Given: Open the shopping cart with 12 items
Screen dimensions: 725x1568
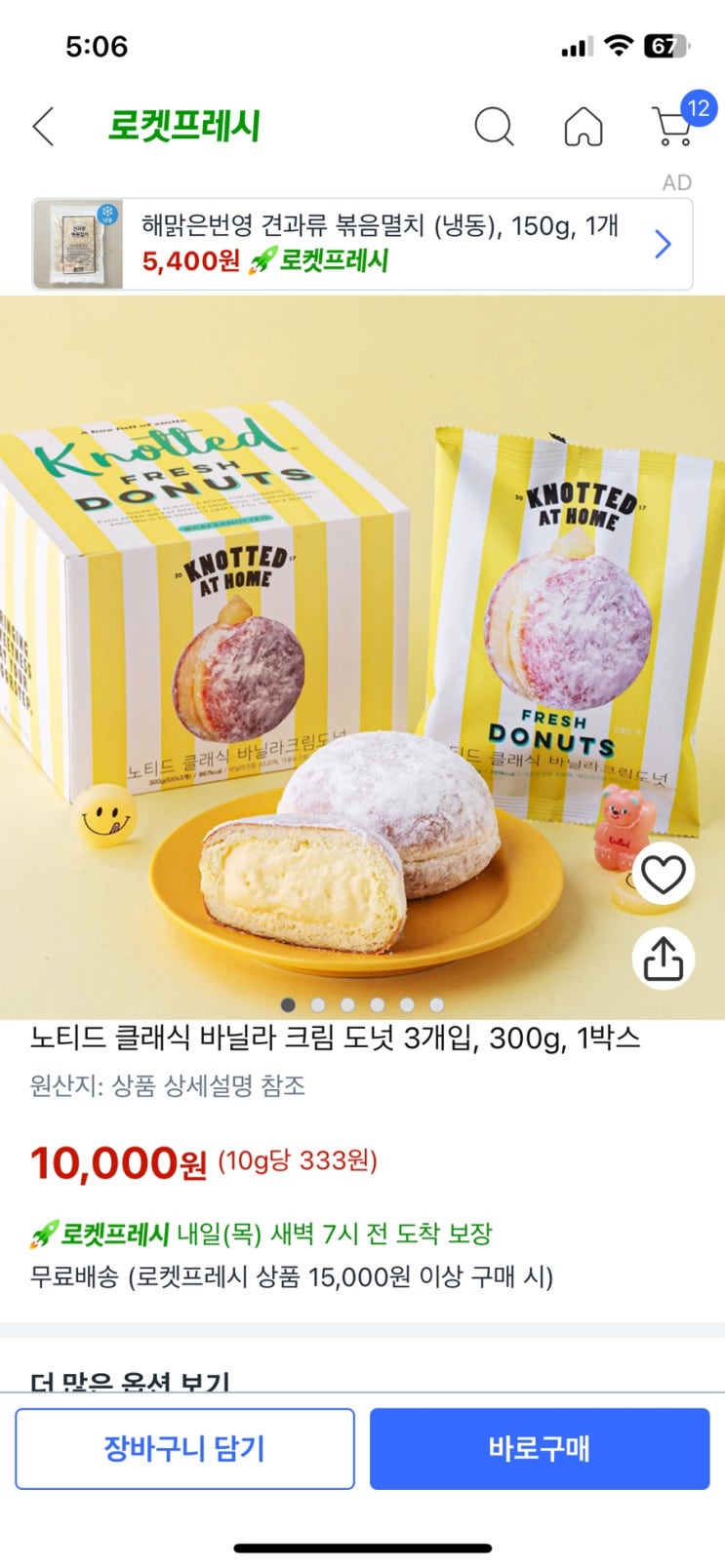Looking at the screenshot, I should pyautogui.click(x=673, y=127).
